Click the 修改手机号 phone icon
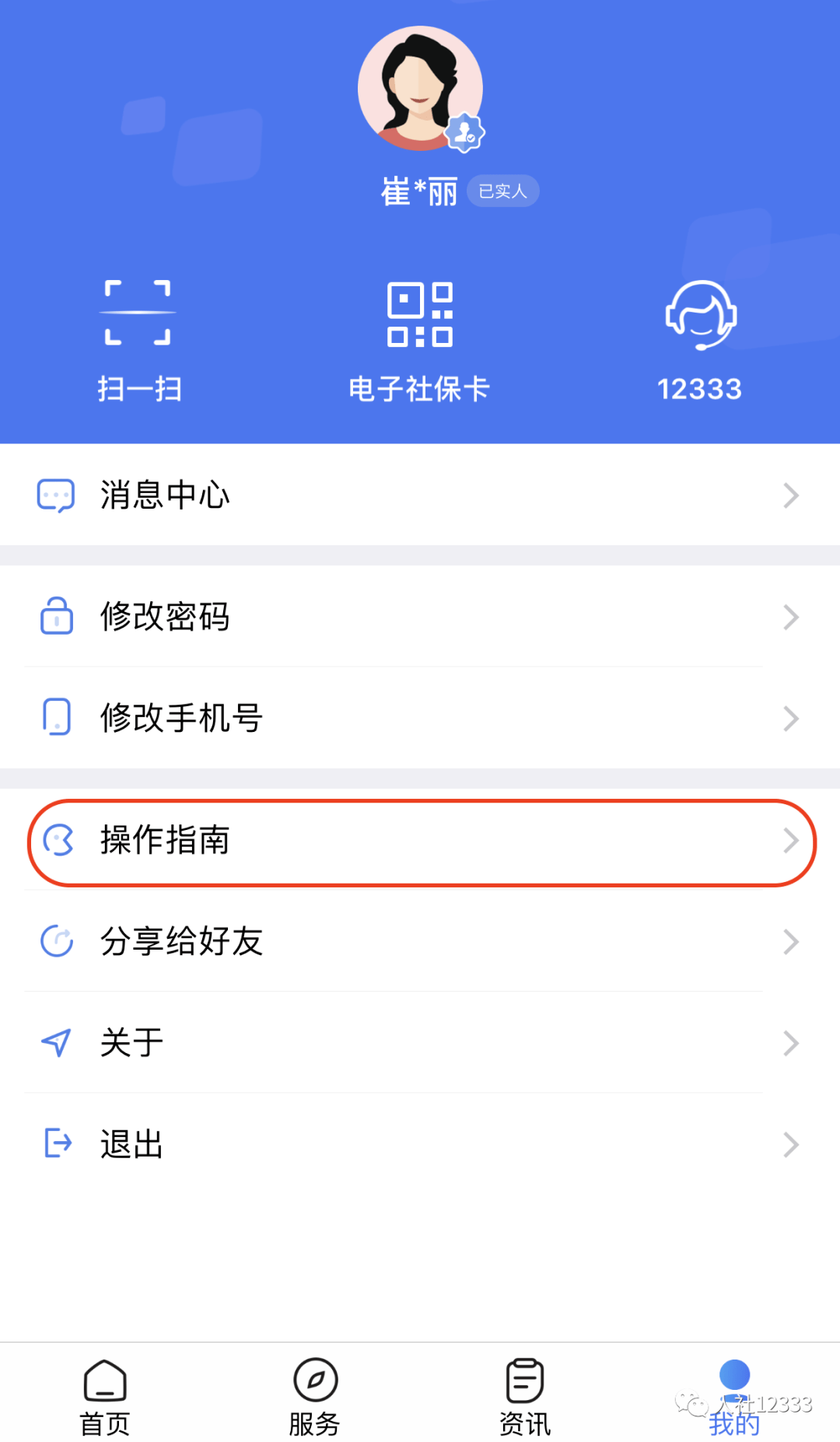 point(56,718)
